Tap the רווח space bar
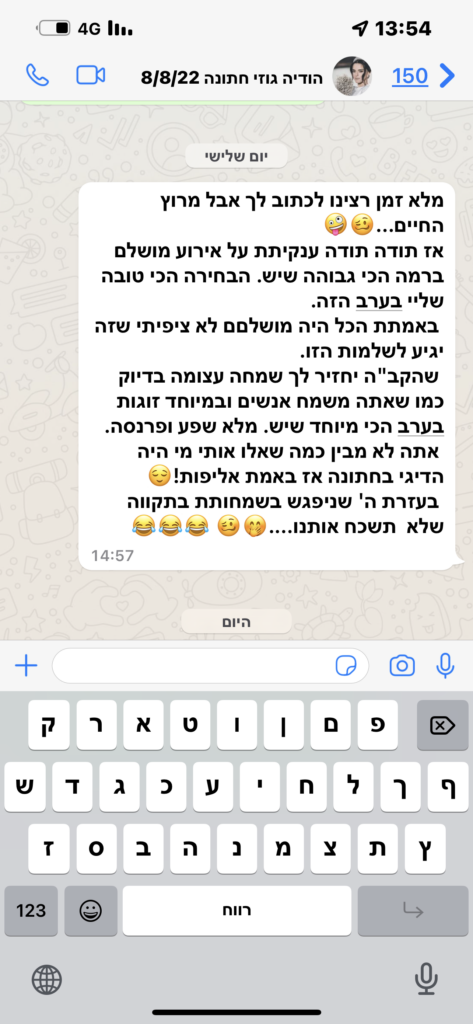 [236, 910]
